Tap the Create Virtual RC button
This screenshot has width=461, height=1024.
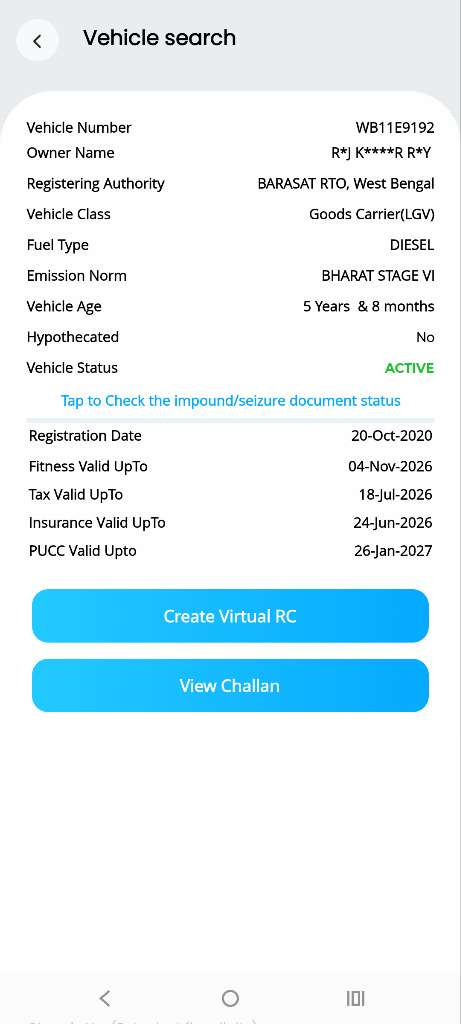tap(230, 616)
